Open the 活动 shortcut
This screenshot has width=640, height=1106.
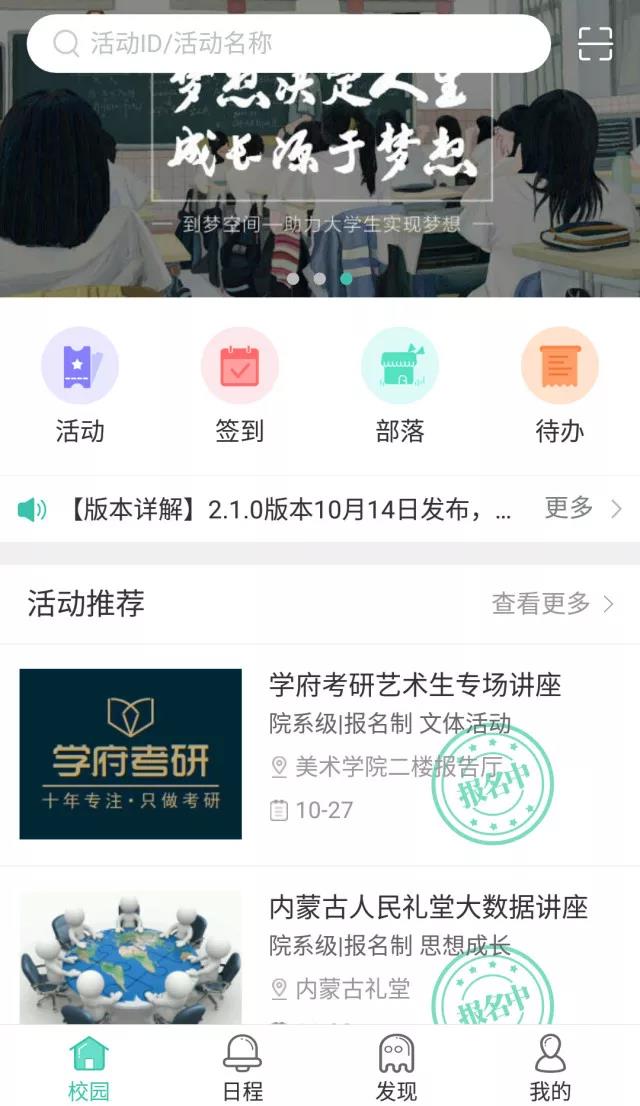tap(80, 386)
